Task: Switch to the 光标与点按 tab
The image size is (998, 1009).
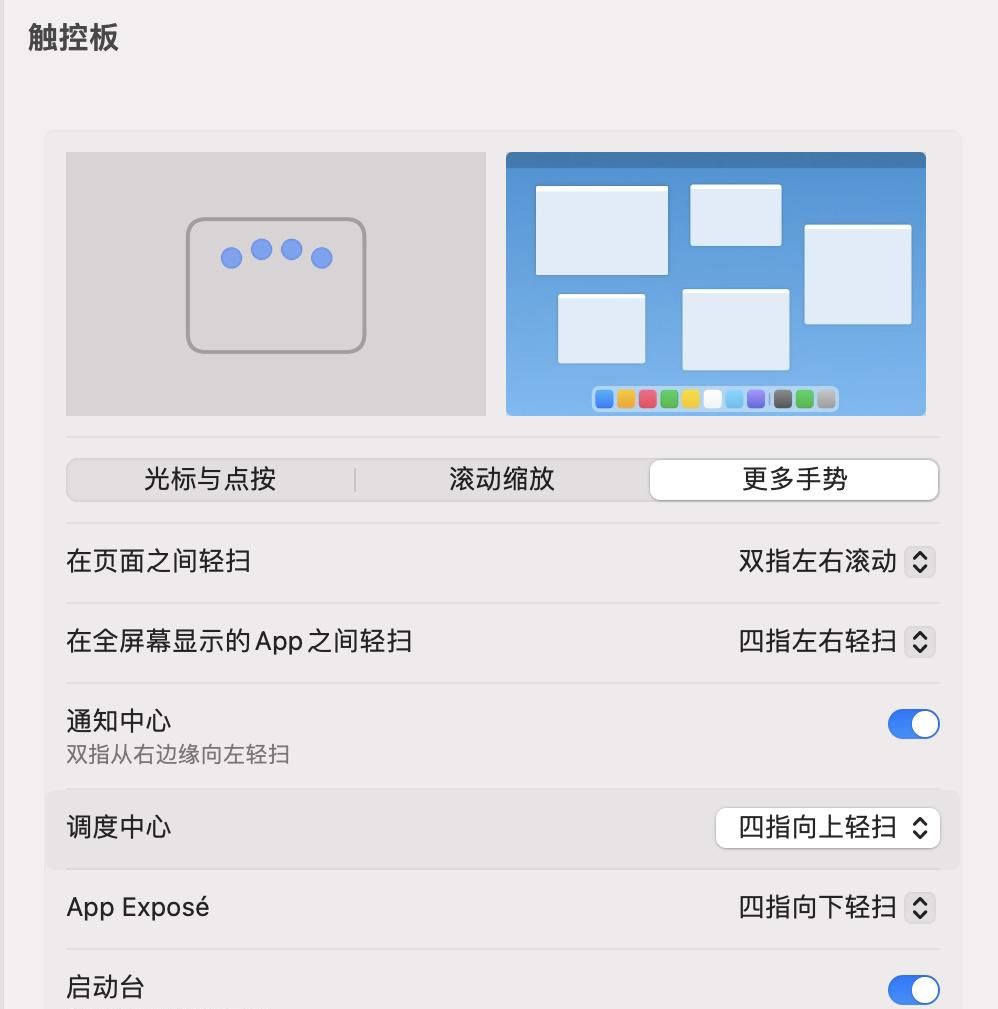Action: coord(210,480)
